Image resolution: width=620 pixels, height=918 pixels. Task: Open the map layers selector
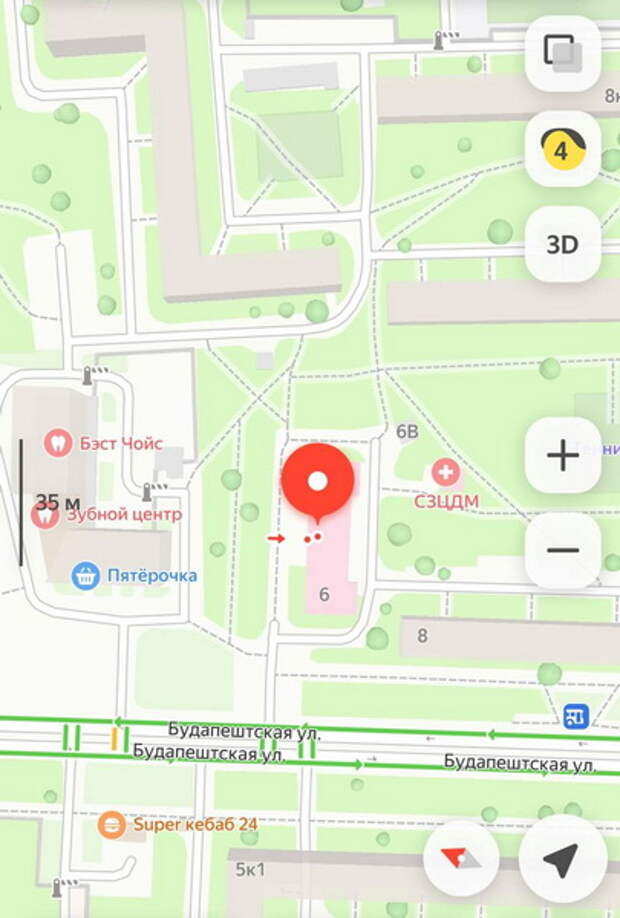[x=563, y=54]
